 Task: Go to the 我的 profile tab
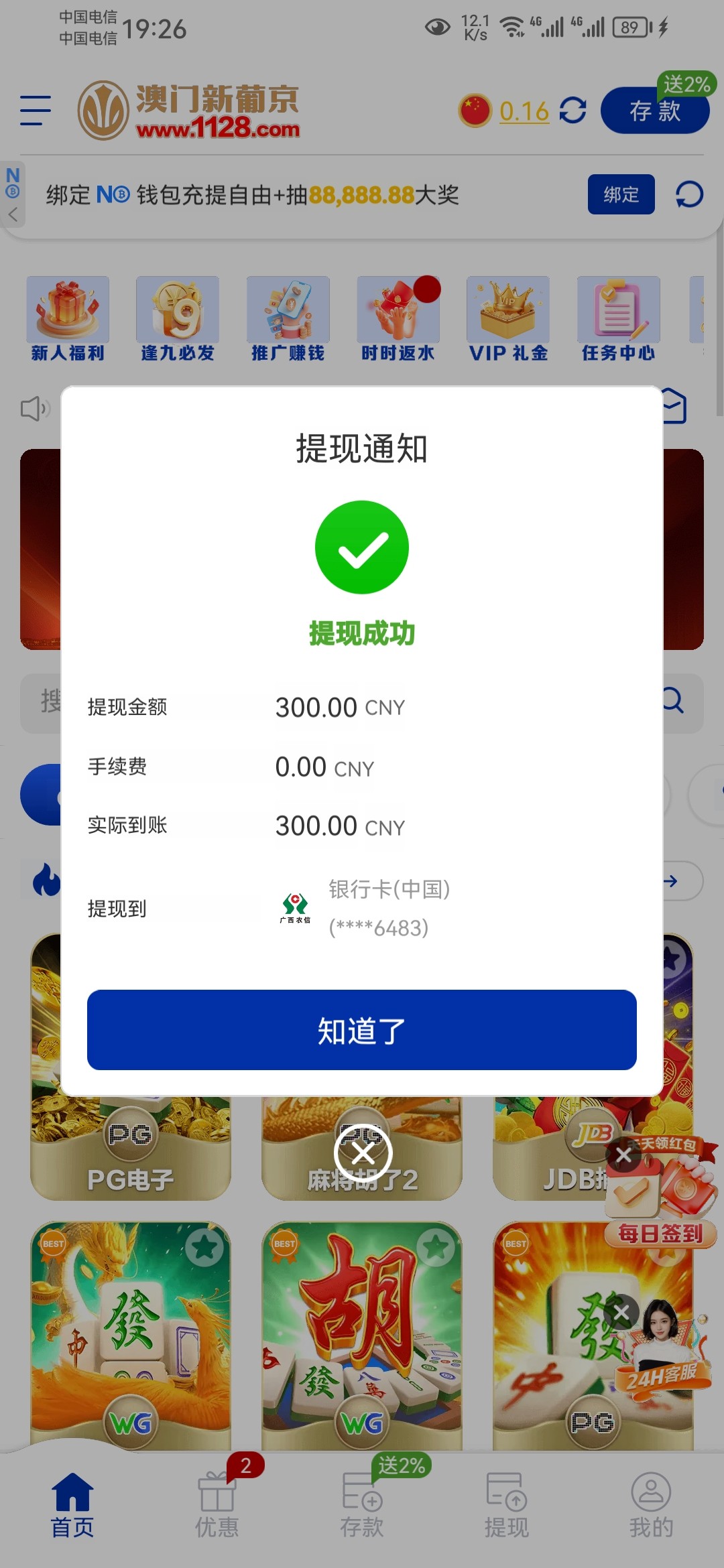650,1506
